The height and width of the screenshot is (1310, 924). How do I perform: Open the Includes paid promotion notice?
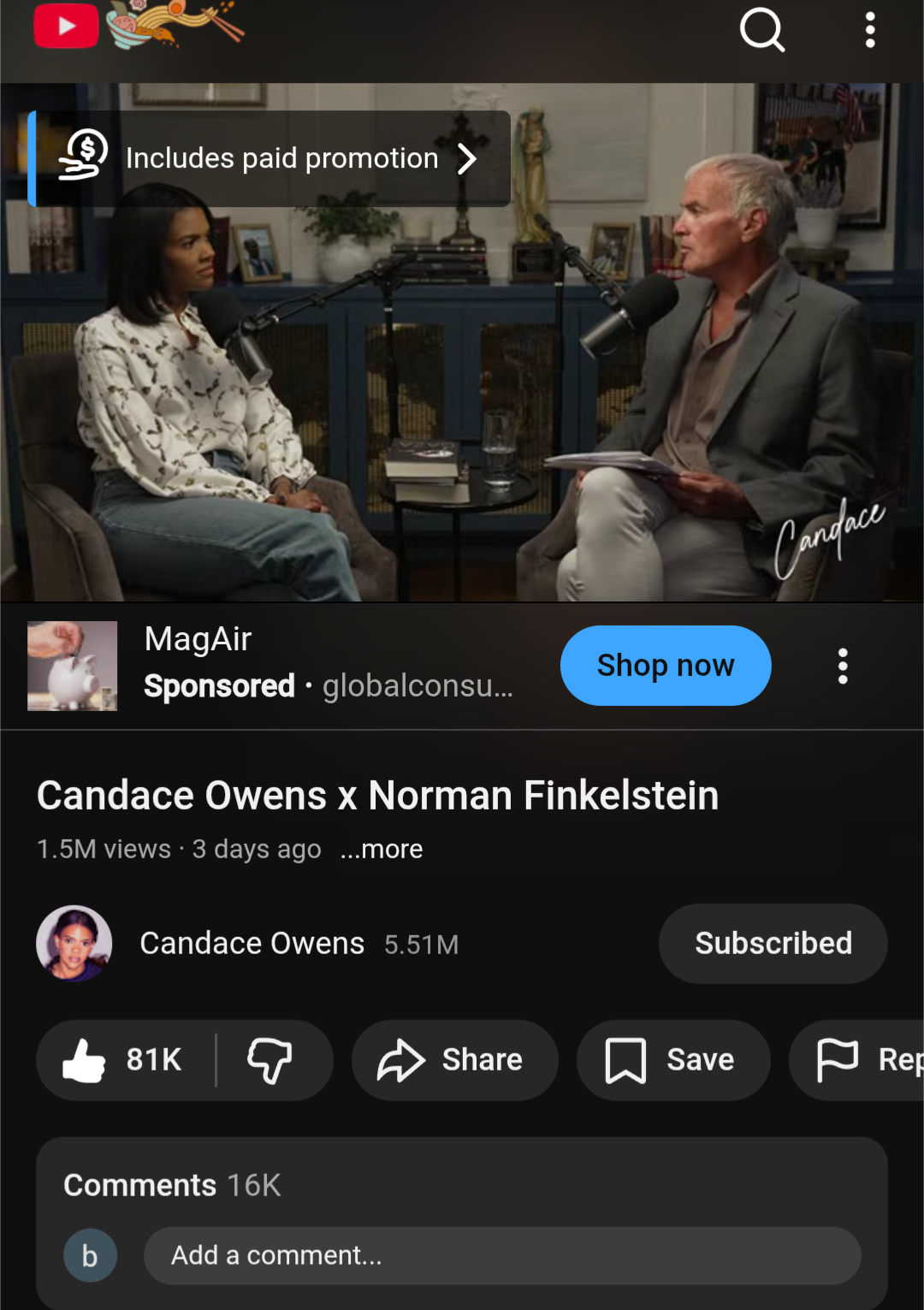pos(270,158)
